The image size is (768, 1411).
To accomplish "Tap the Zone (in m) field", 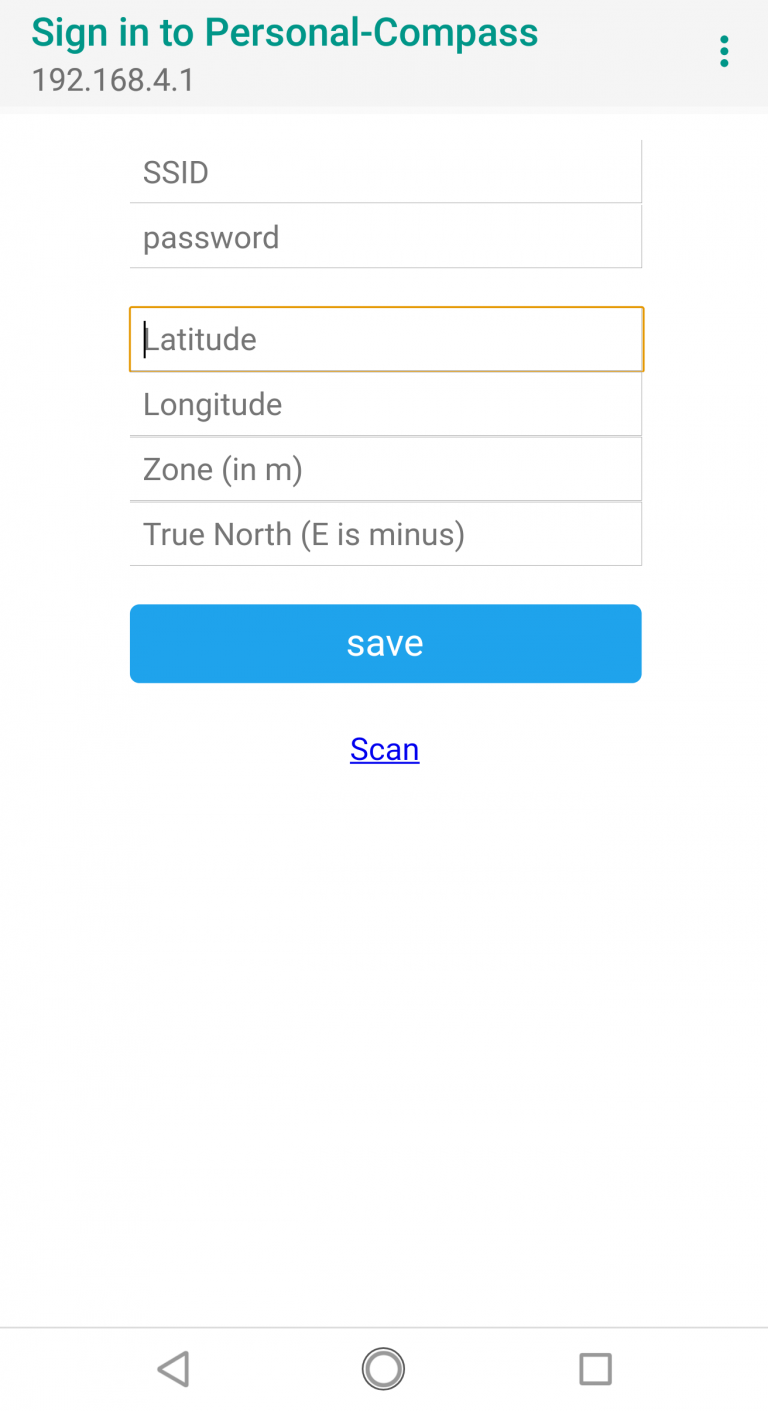I will pos(384,468).
